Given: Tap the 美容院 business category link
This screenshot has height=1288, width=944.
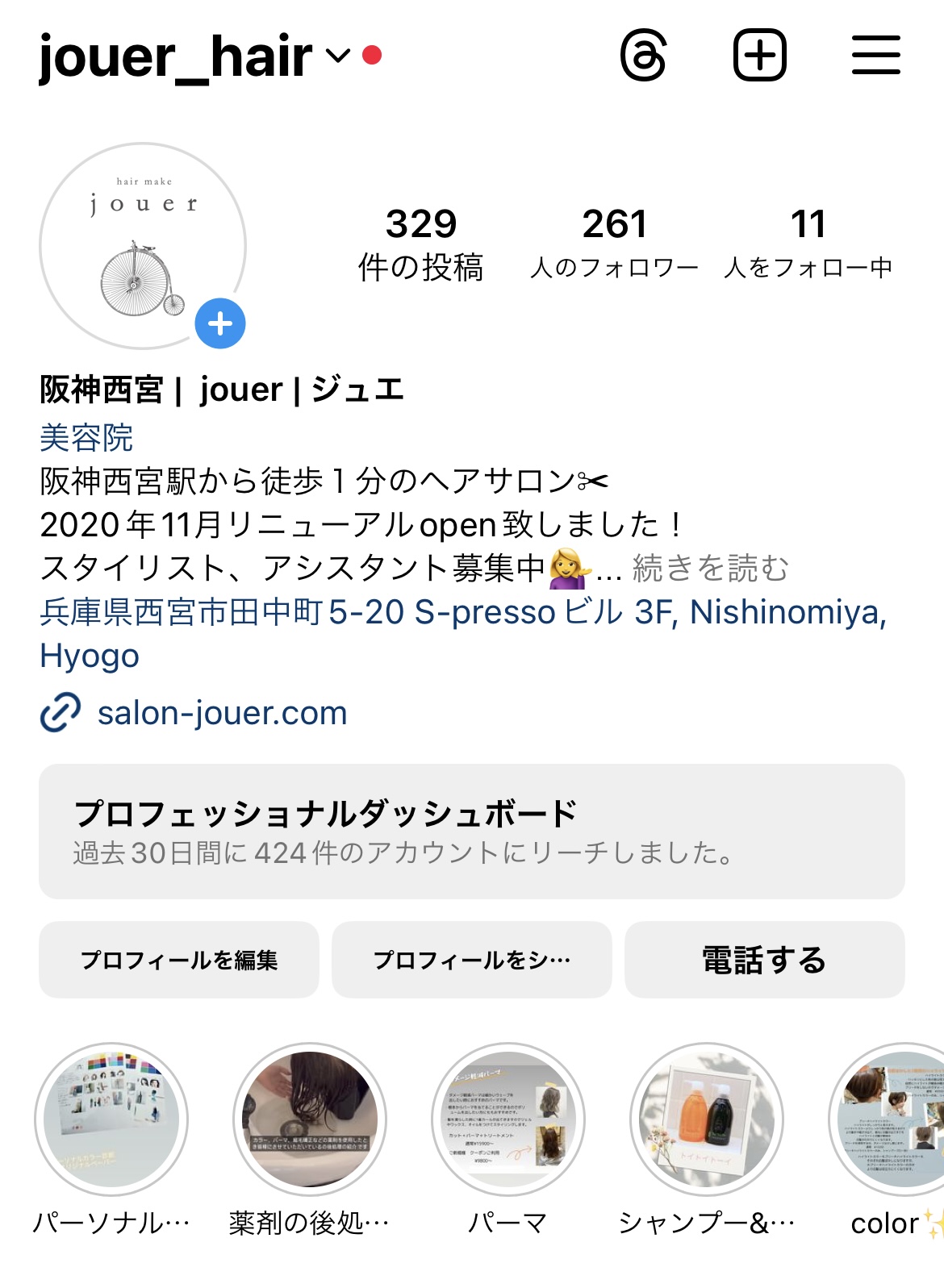Looking at the screenshot, I should (86, 438).
